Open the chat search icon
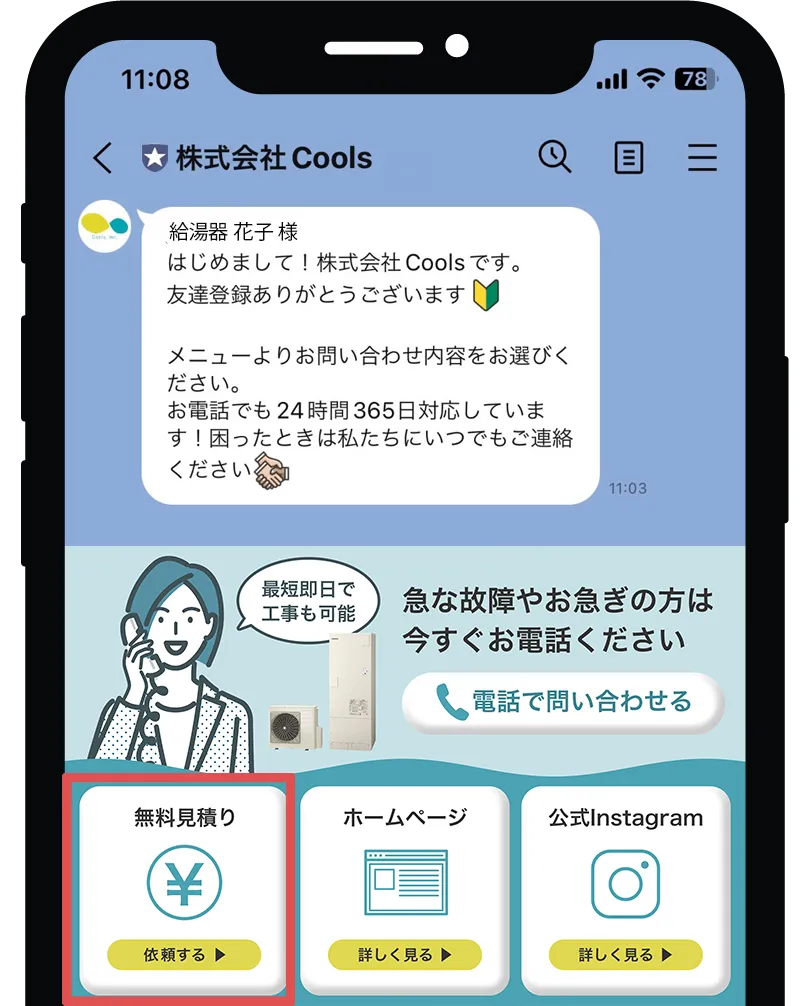Image resolution: width=810 pixels, height=1006 pixels. tap(554, 157)
